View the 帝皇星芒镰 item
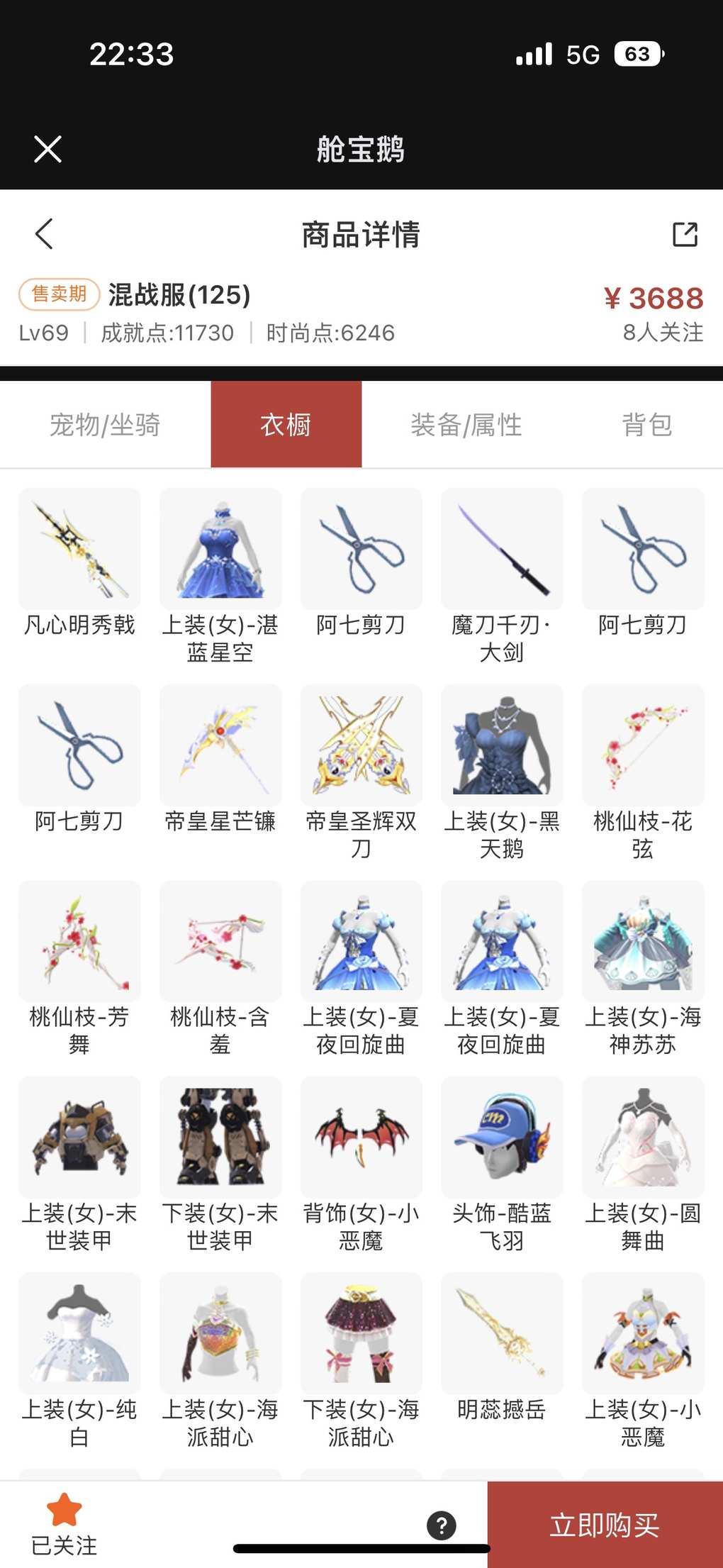 click(220, 746)
